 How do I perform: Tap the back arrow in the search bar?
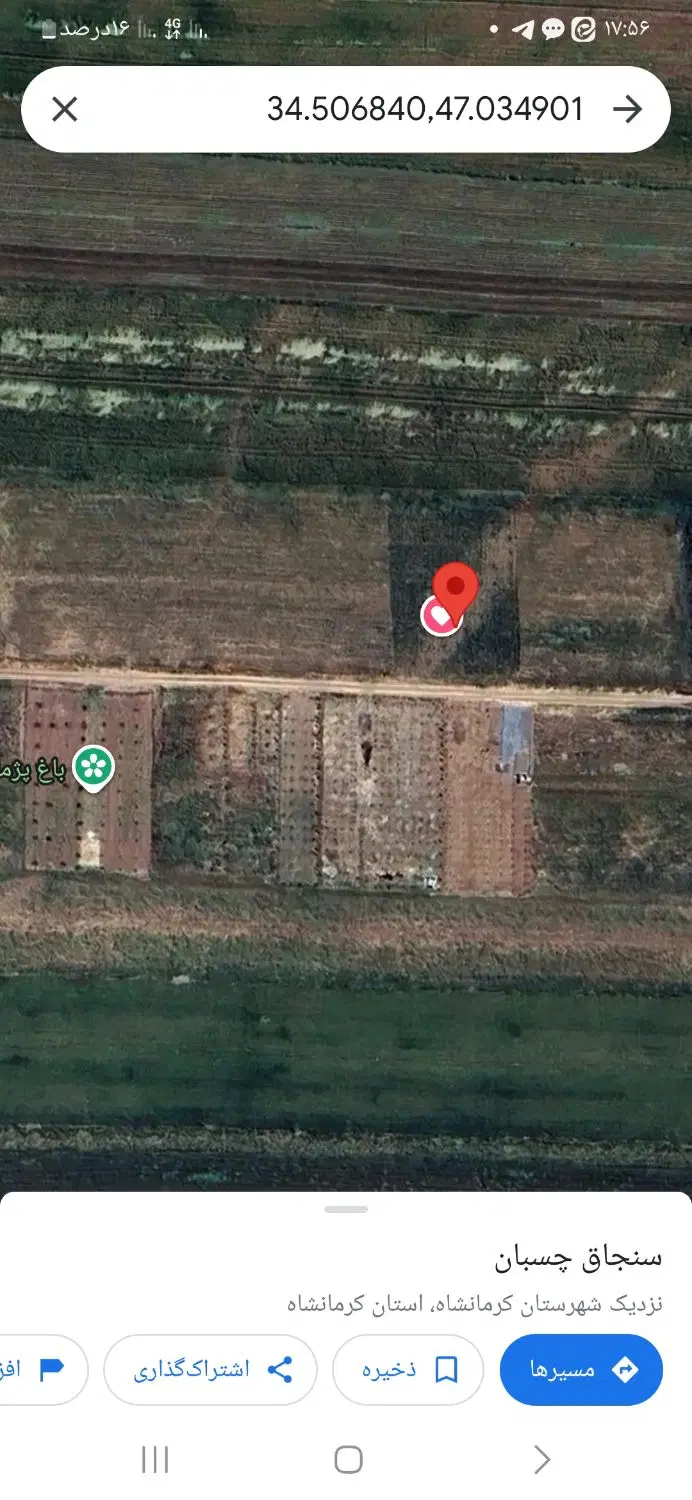coord(627,109)
